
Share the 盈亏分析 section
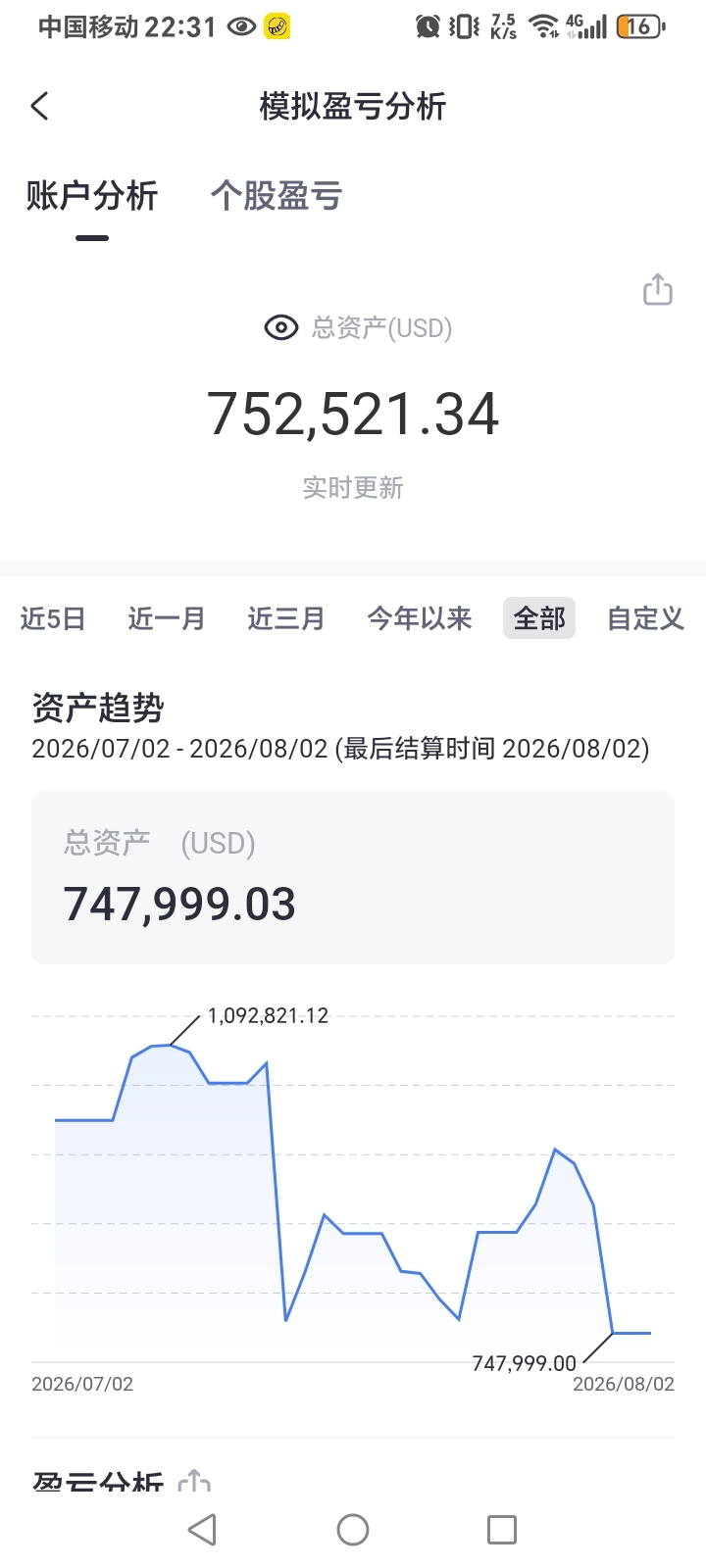coord(194,1481)
